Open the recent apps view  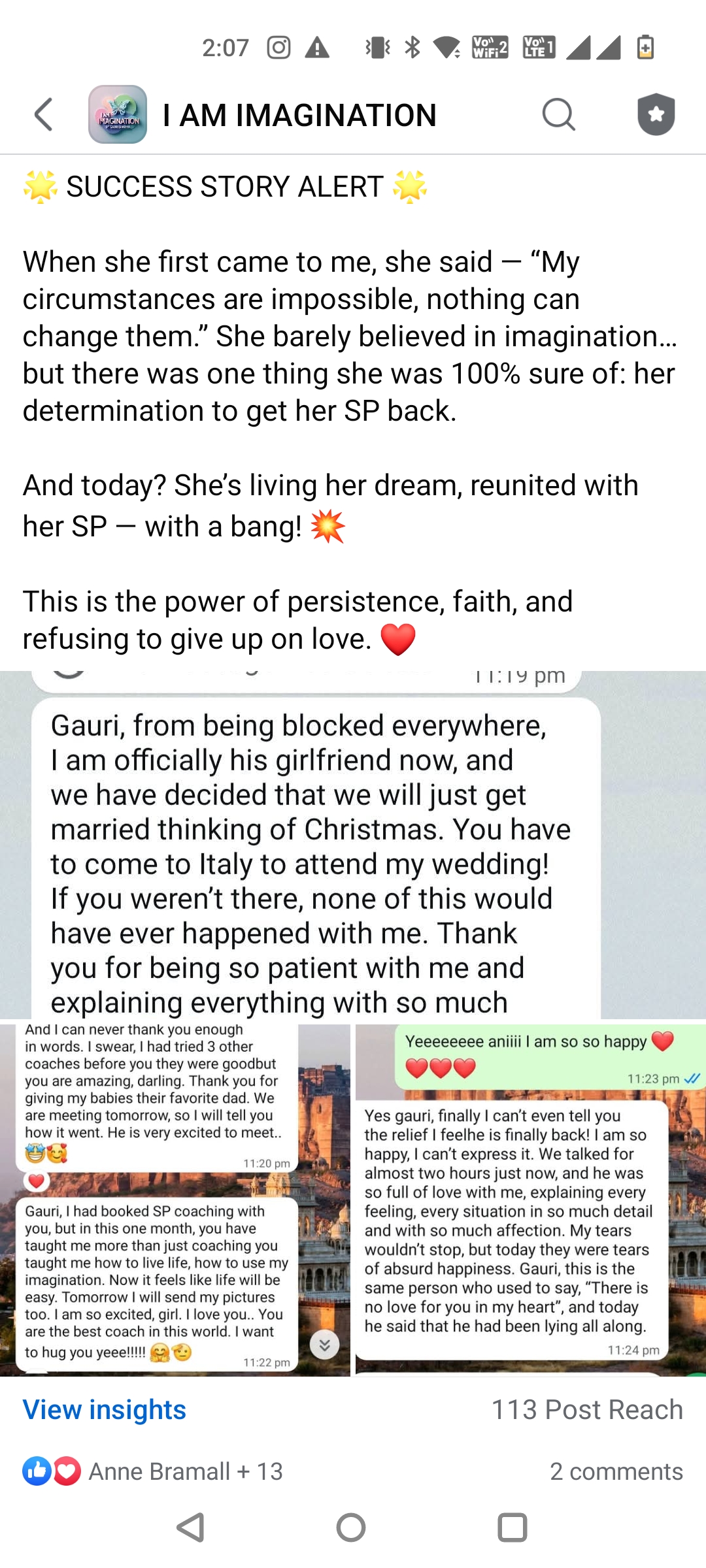point(513,1527)
